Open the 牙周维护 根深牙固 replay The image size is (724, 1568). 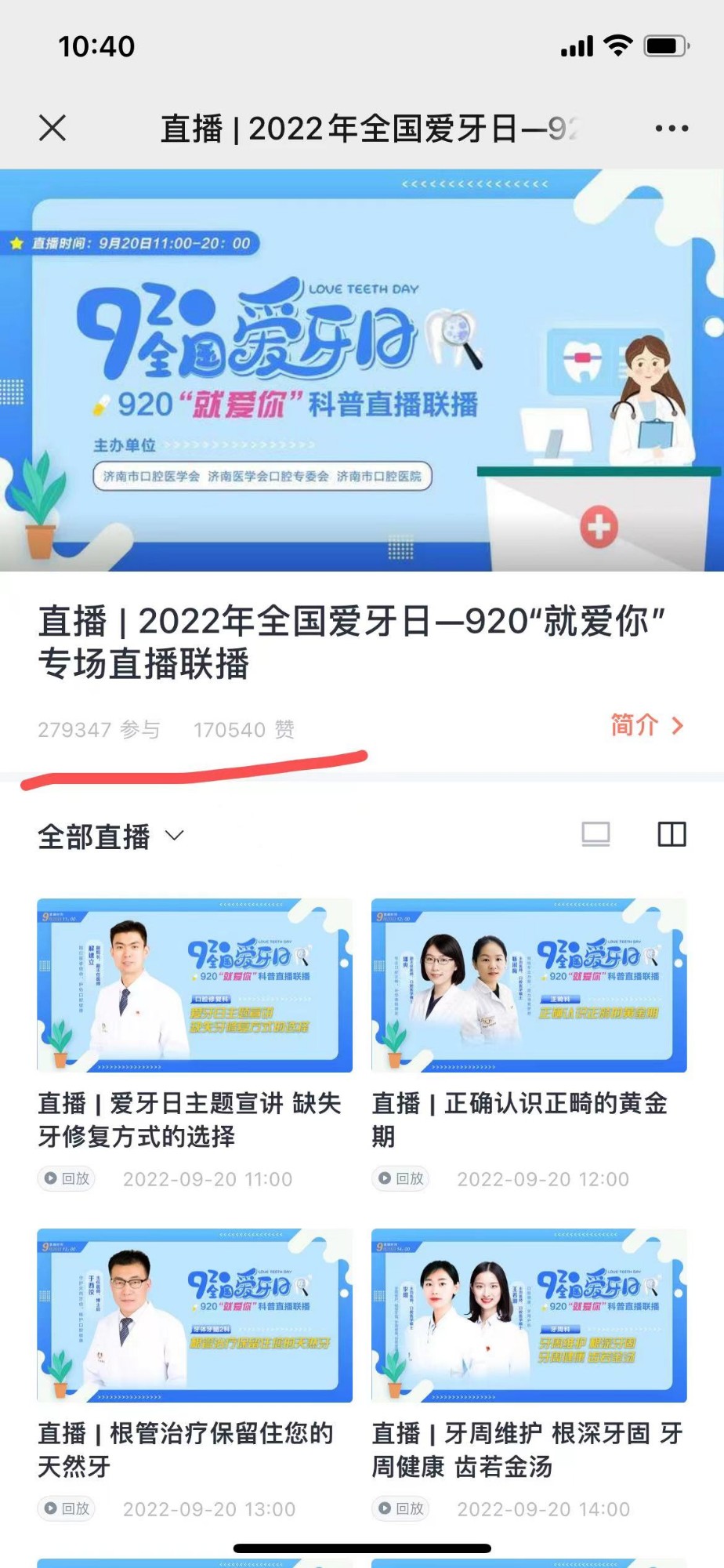click(529, 1316)
